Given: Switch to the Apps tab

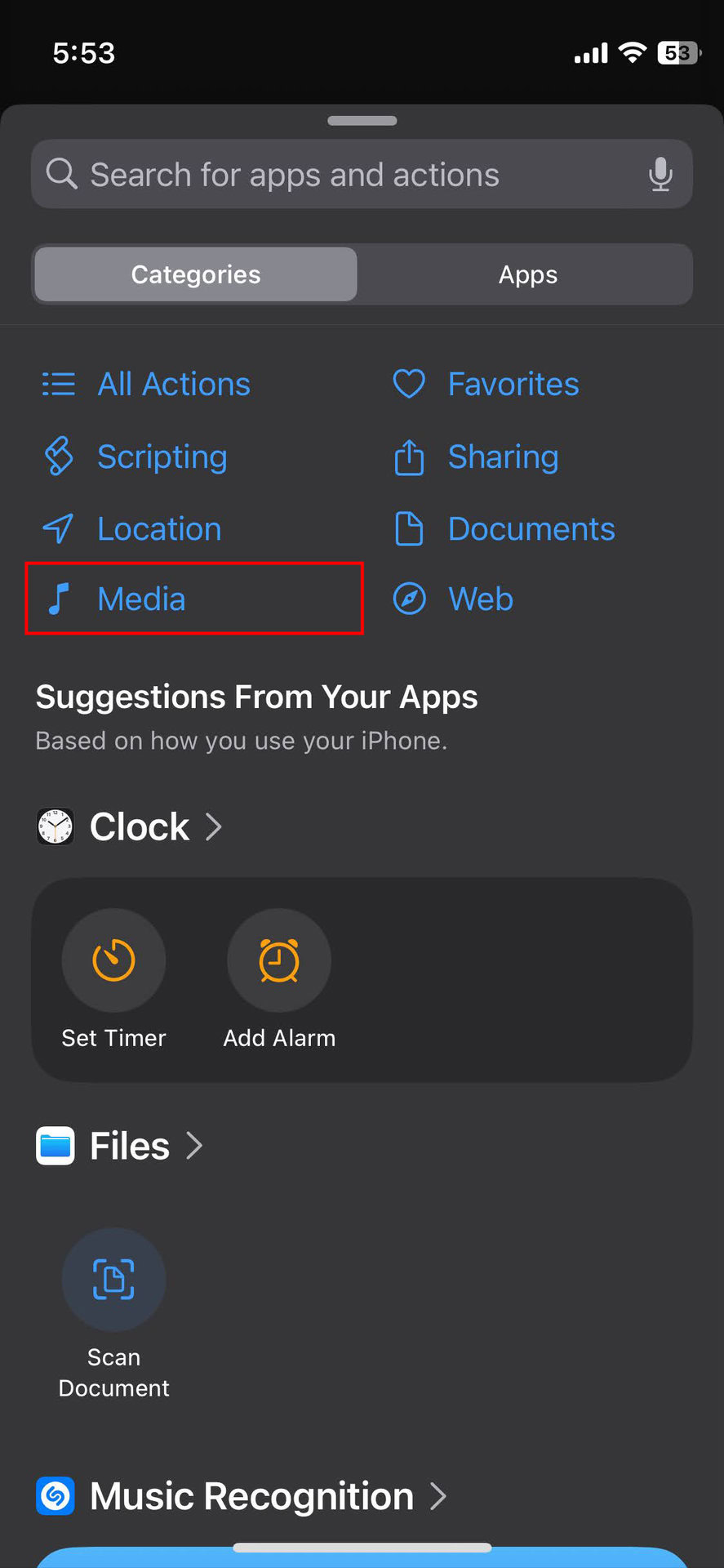Looking at the screenshot, I should click(x=527, y=275).
